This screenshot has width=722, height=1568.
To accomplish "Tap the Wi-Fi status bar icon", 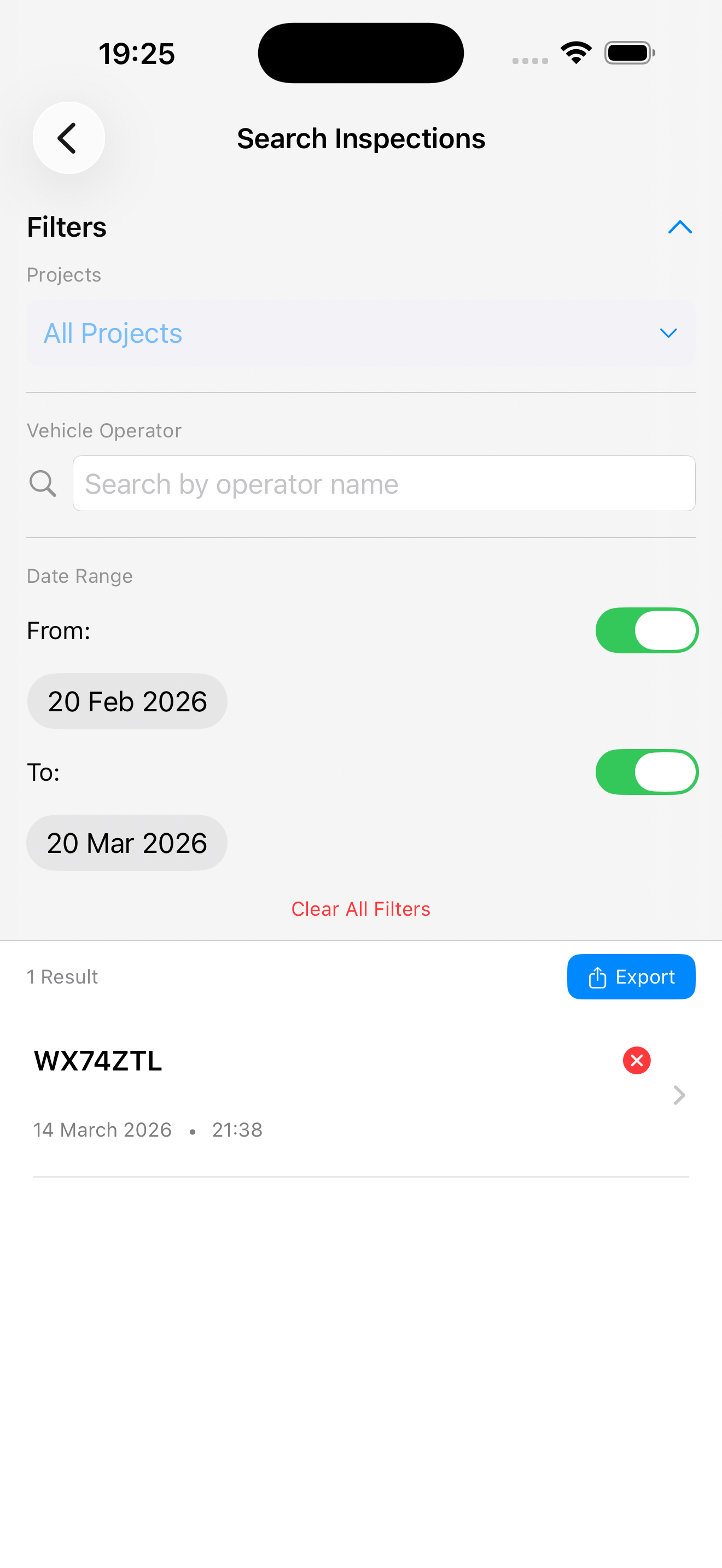I will [x=575, y=52].
